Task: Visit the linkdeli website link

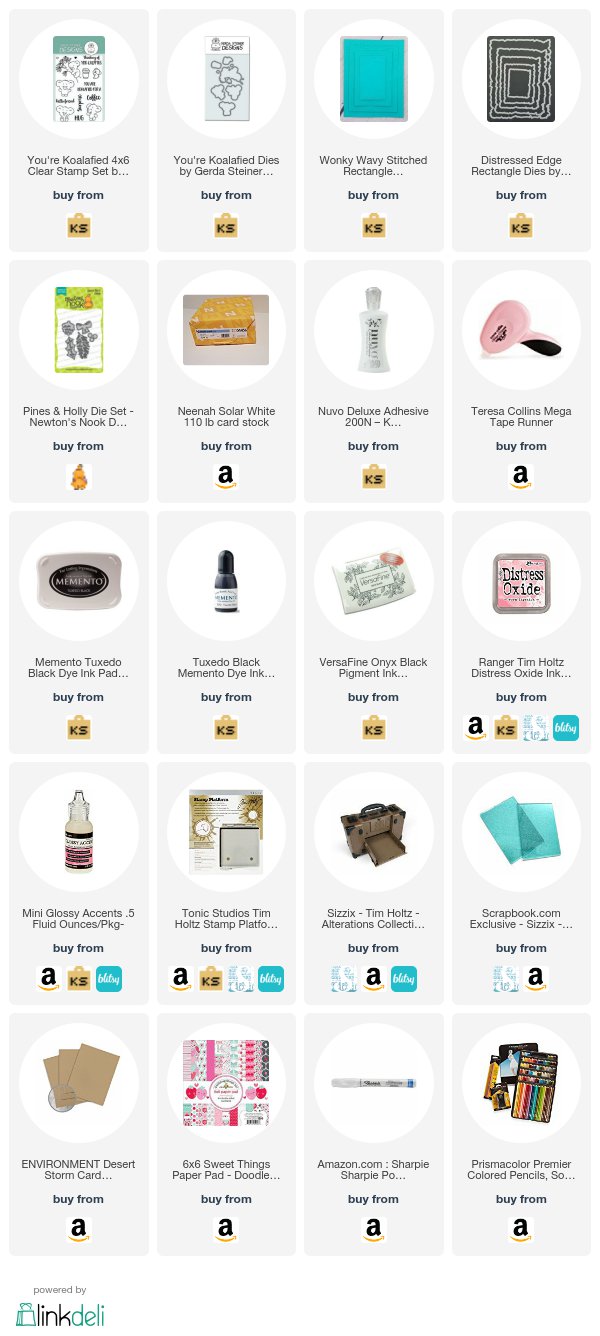Action: (x=60, y=1314)
